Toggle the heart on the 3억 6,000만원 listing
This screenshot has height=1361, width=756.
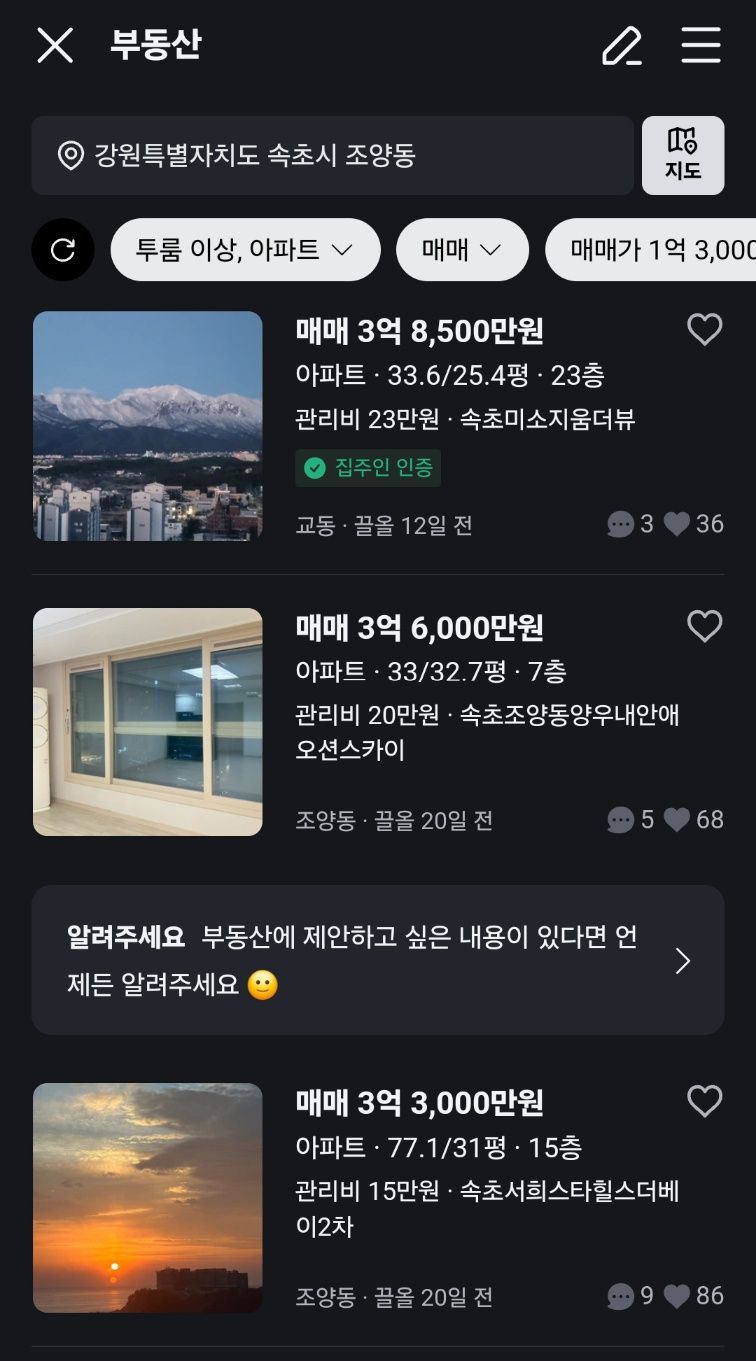(705, 625)
